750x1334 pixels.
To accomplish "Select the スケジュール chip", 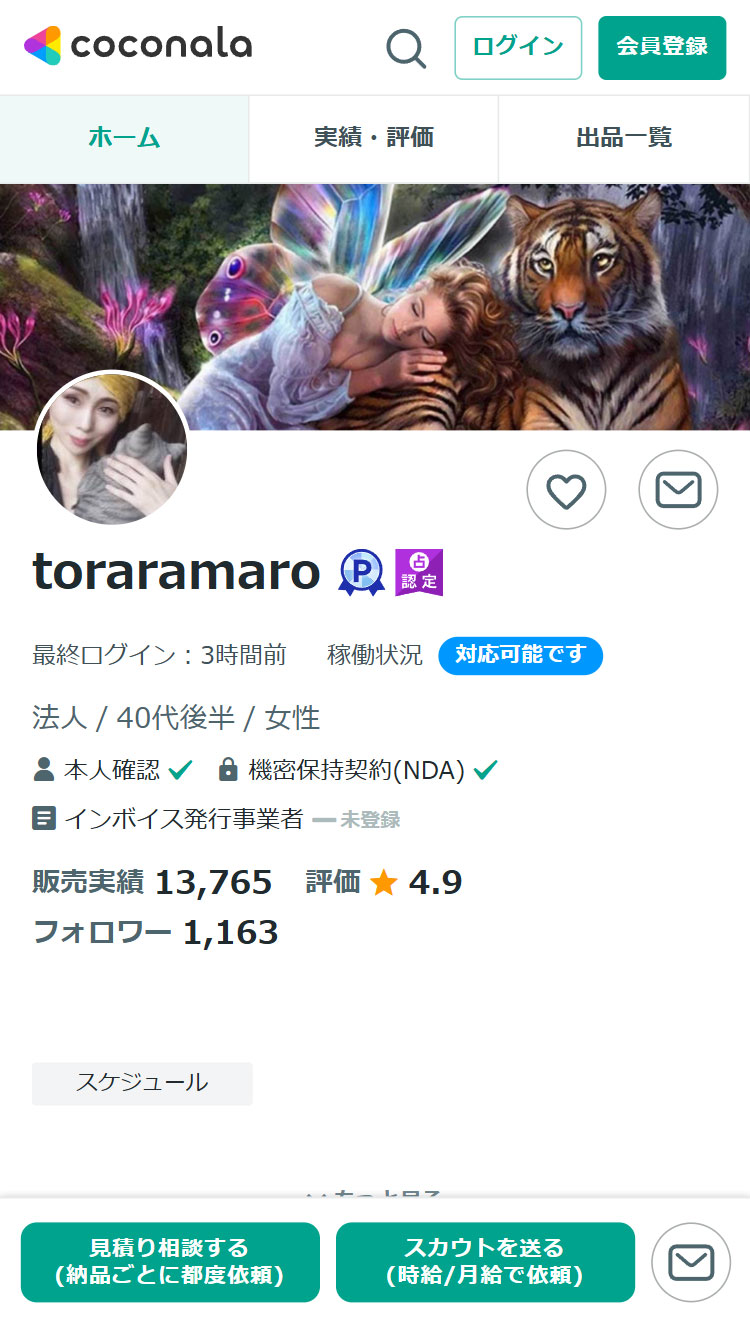I will pos(142,1083).
